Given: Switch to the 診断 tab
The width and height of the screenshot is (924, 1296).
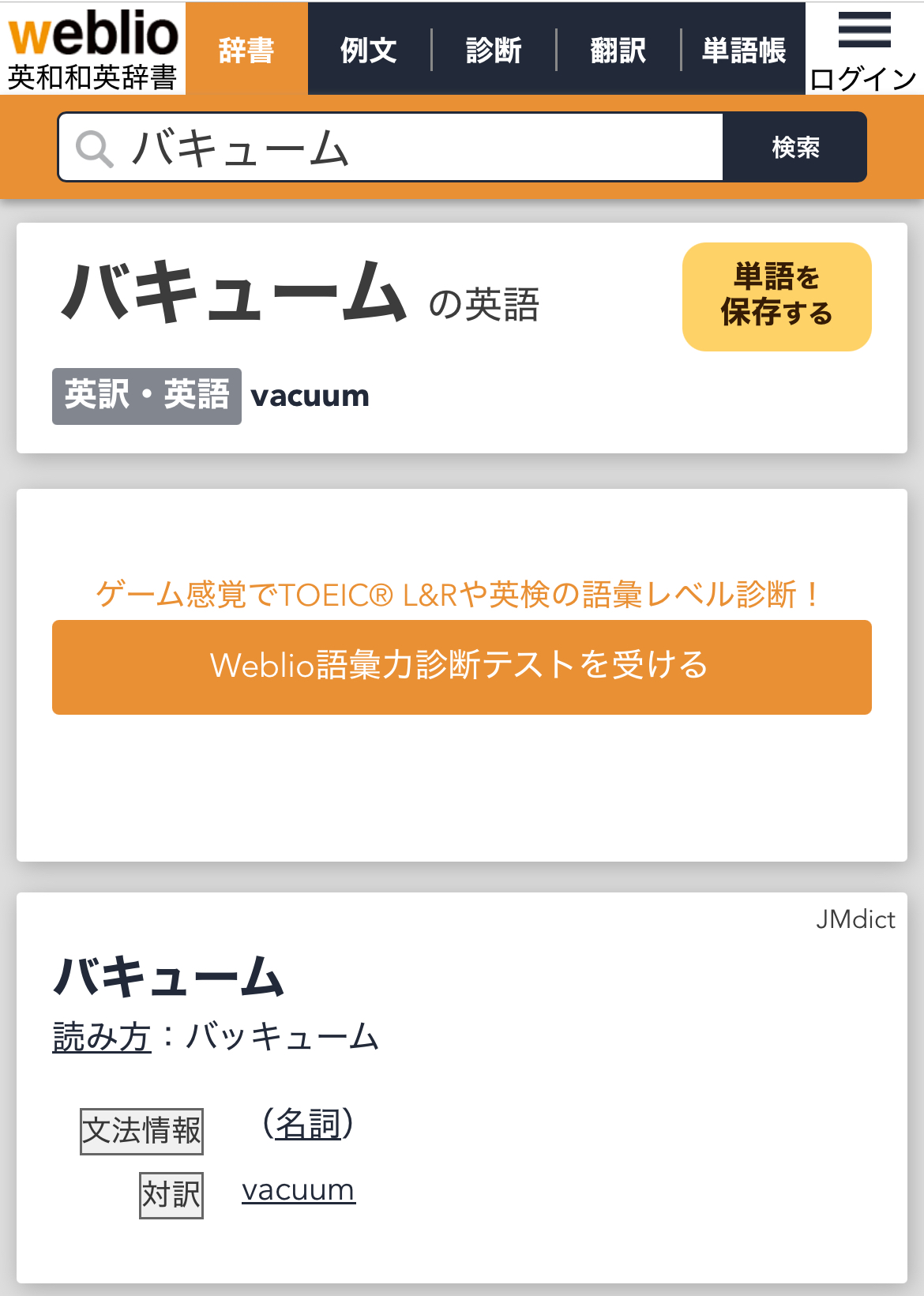Looking at the screenshot, I should pos(494,51).
